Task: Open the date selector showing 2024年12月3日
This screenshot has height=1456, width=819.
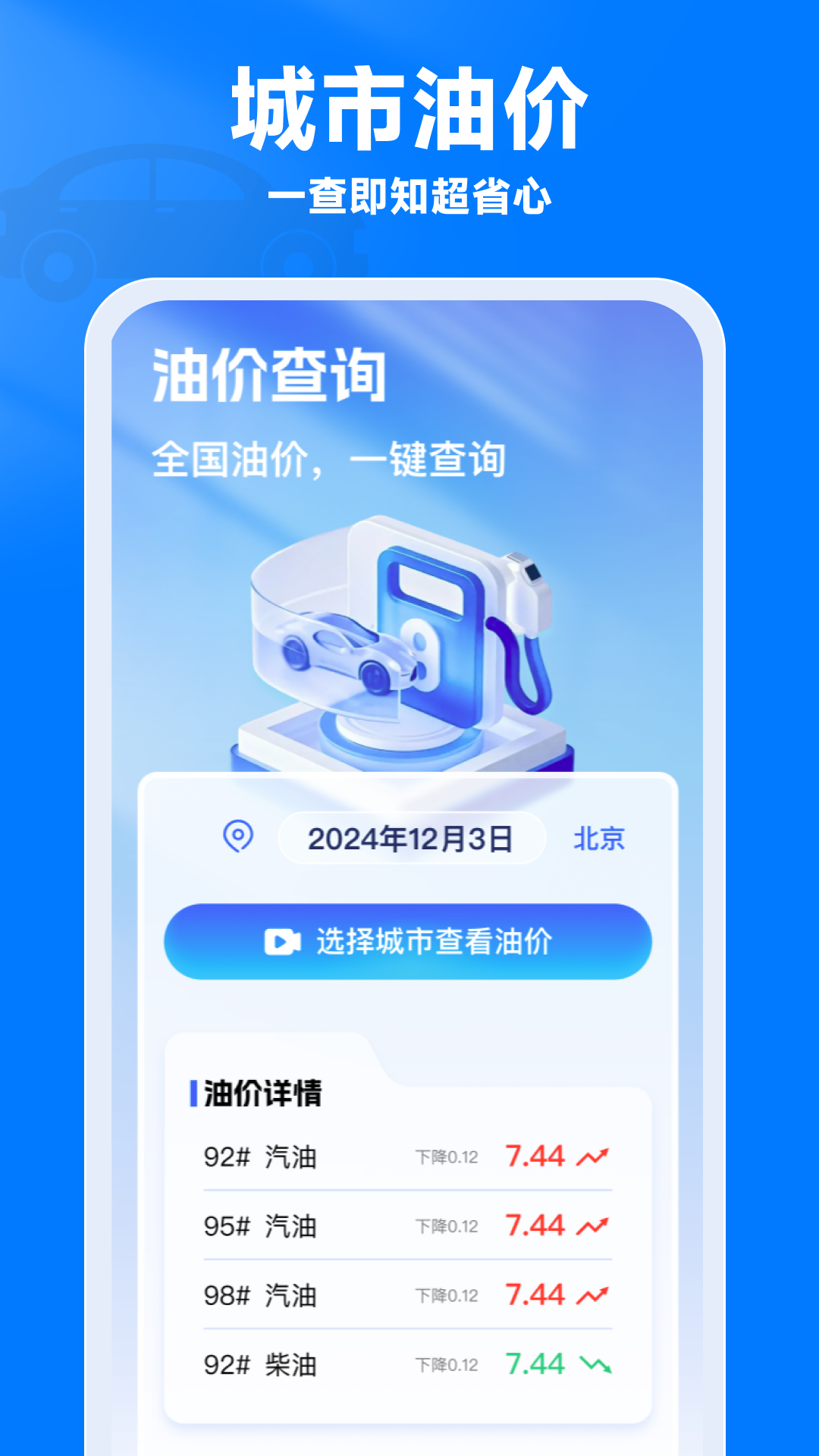Action: coord(409,836)
